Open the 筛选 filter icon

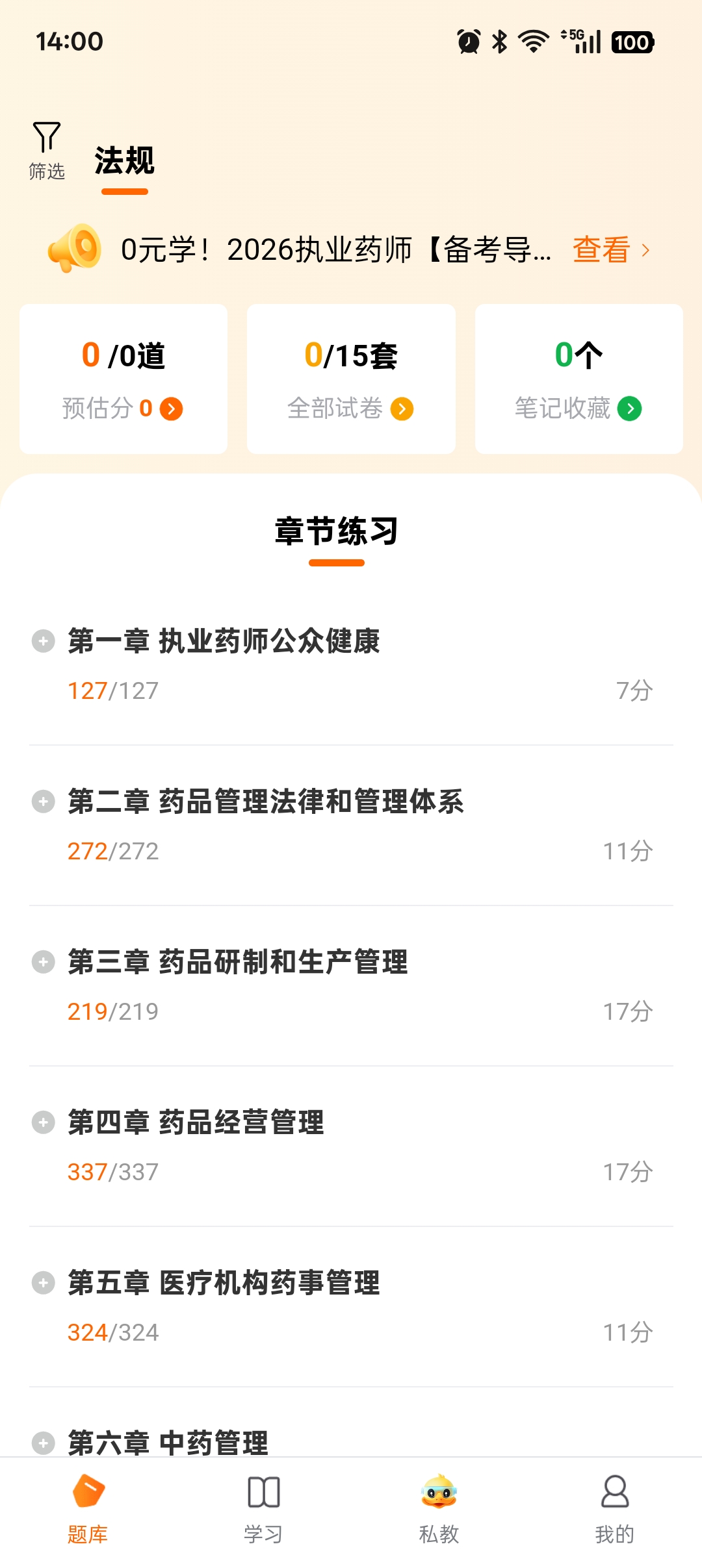pyautogui.click(x=47, y=151)
